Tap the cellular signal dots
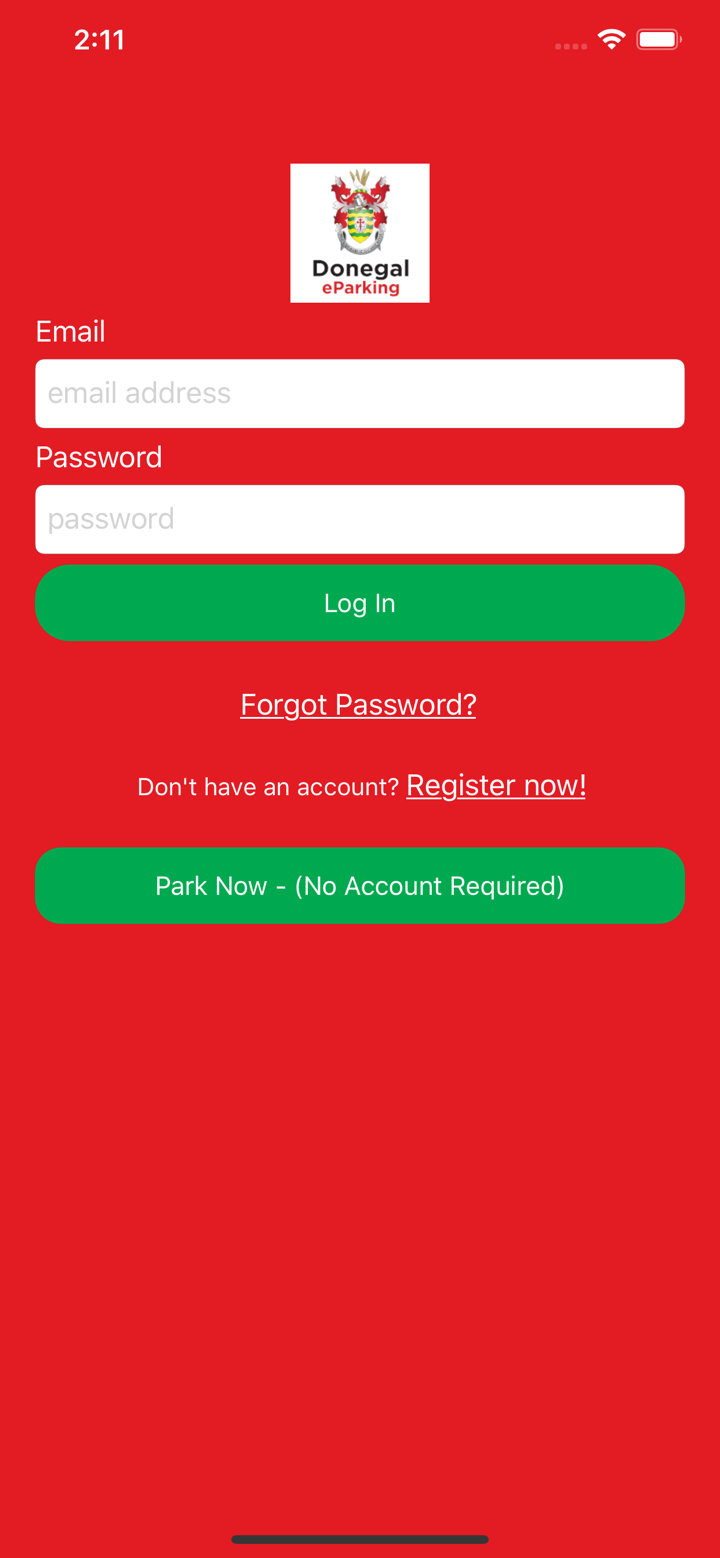 coord(570,45)
